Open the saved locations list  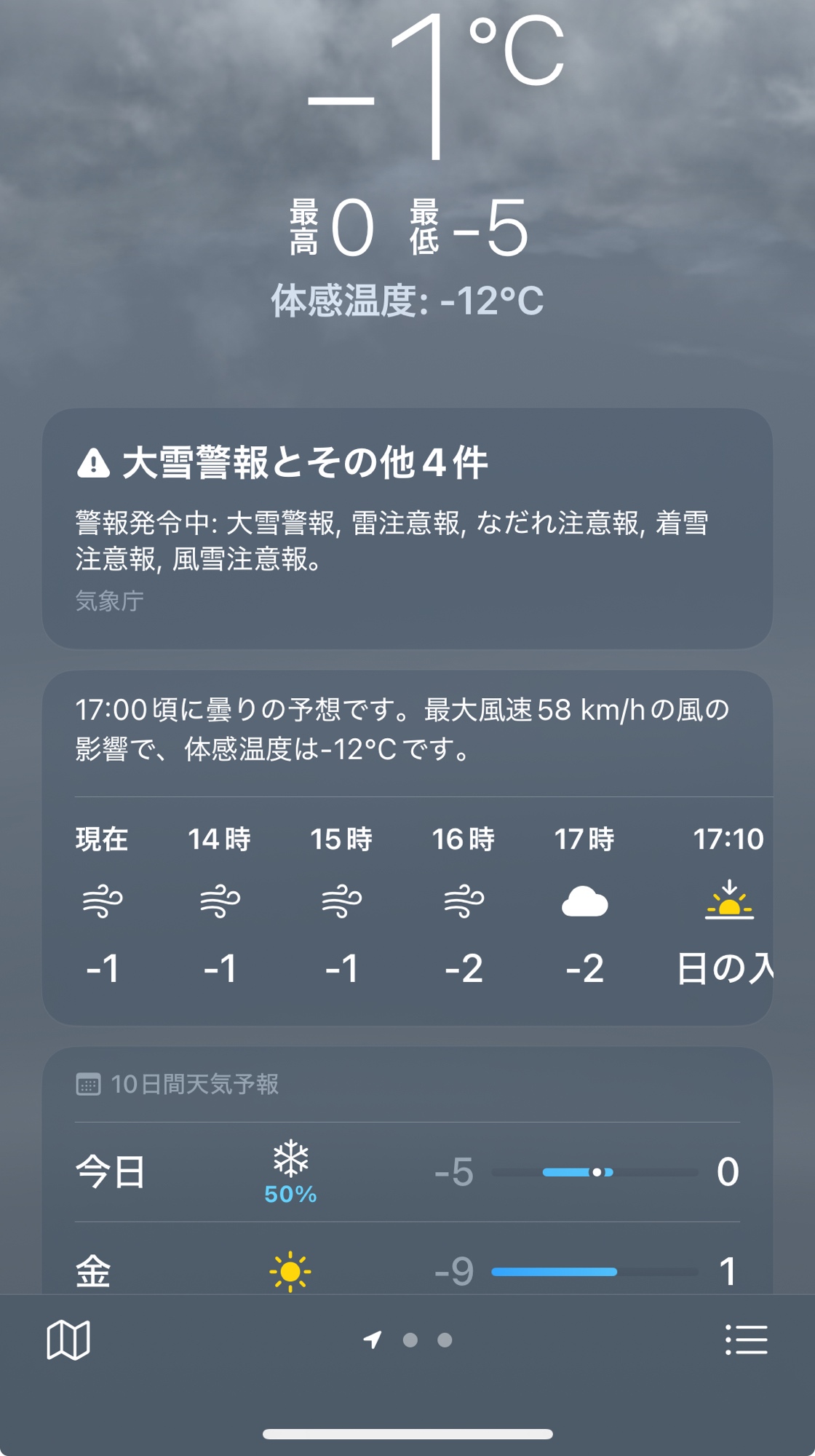(x=746, y=1340)
